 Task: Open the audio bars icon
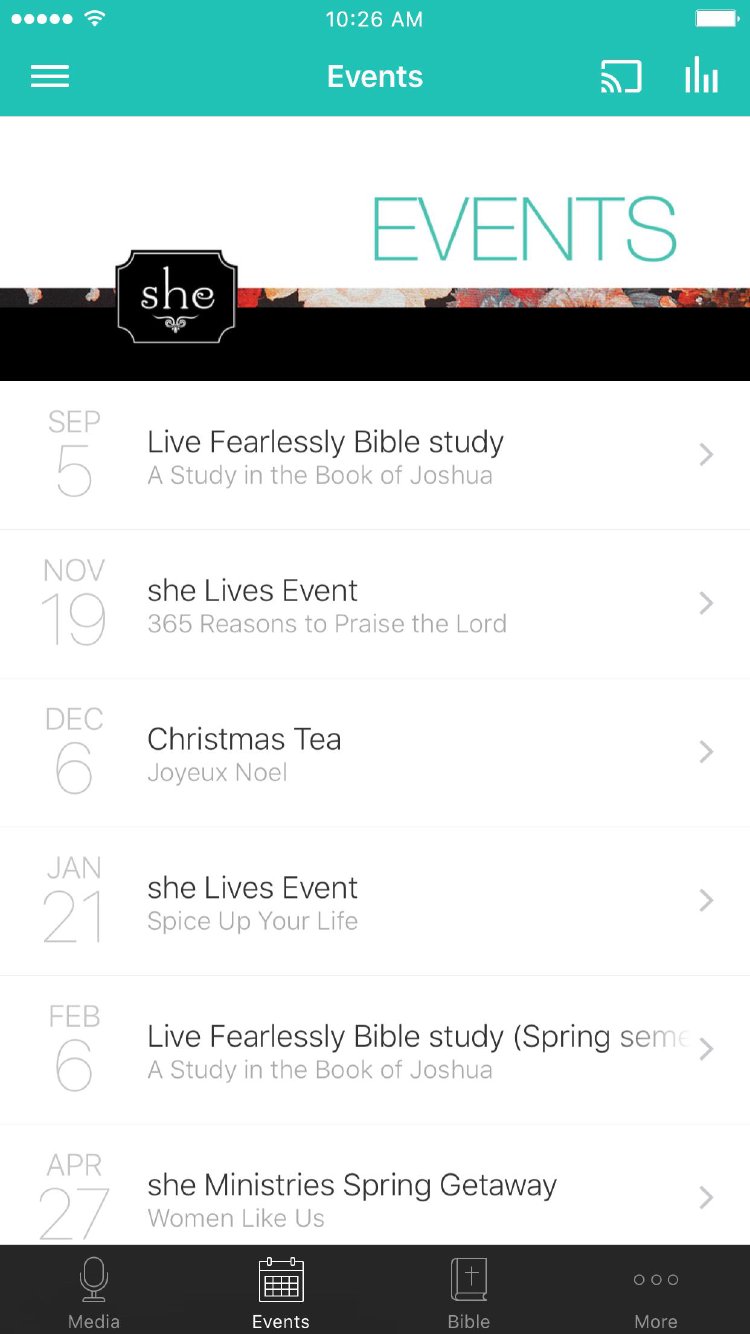pyautogui.click(x=701, y=76)
